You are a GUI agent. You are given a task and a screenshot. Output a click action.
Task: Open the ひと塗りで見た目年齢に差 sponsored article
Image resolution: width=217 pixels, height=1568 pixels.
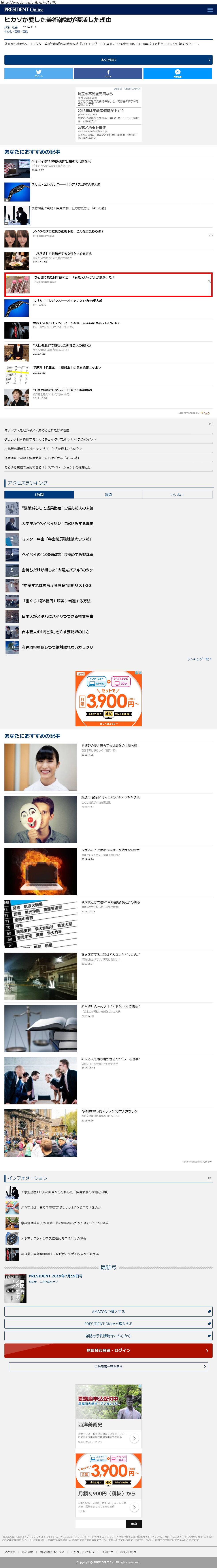click(x=73, y=278)
